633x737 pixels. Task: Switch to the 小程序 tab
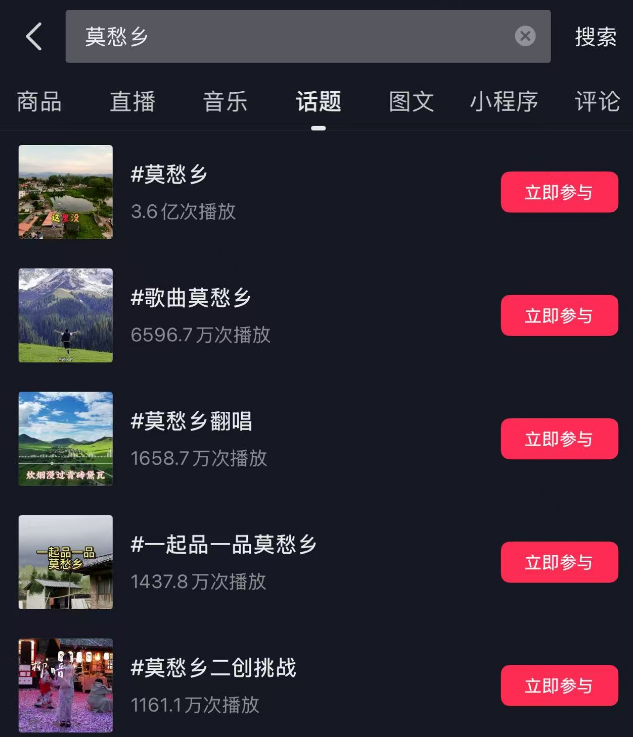click(504, 101)
